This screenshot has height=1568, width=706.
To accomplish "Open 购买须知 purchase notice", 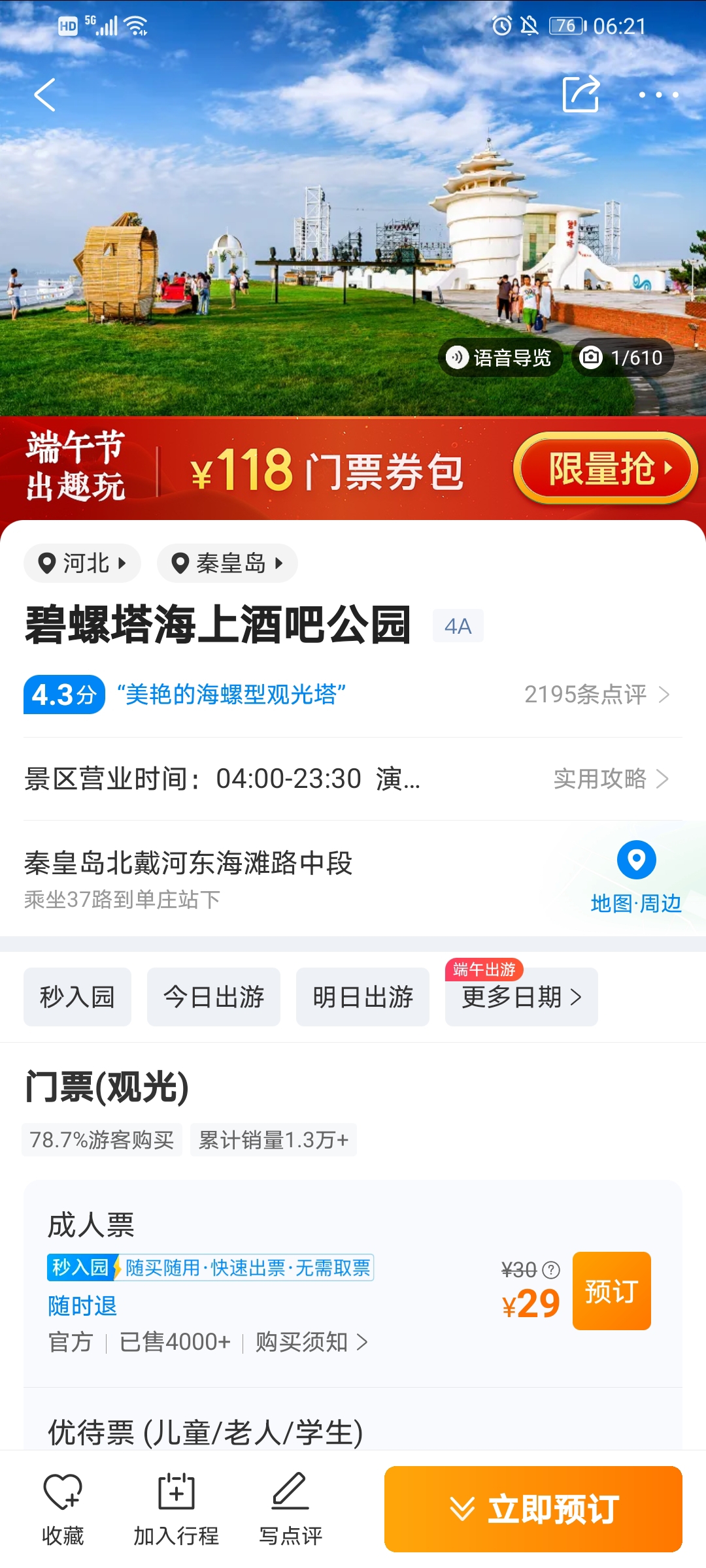I will point(312,1342).
